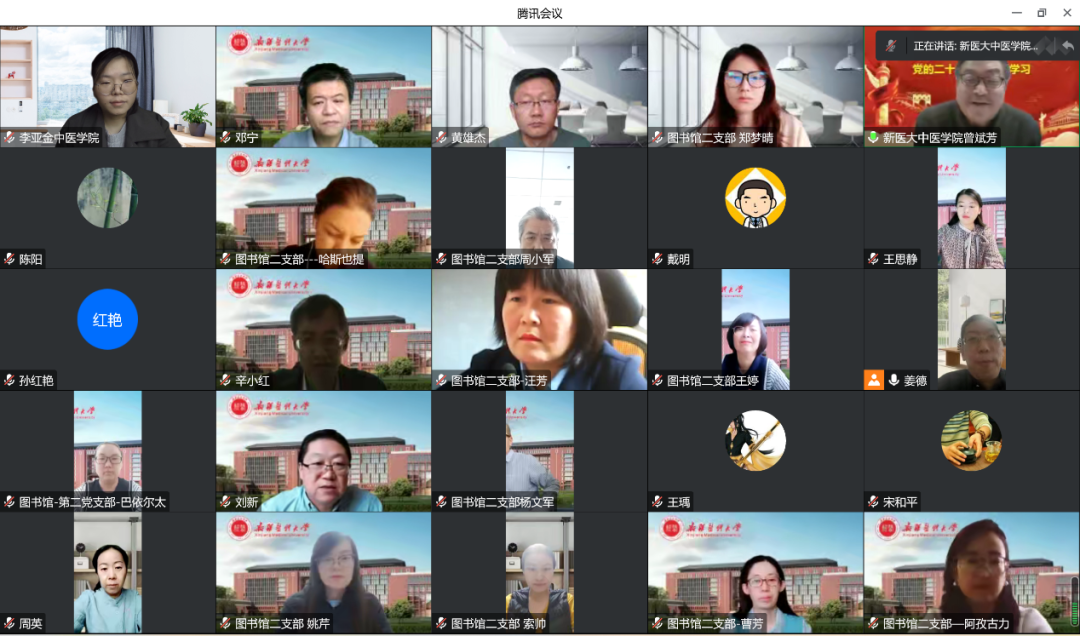Choose 陈阳's avatar tile

(x=107, y=208)
